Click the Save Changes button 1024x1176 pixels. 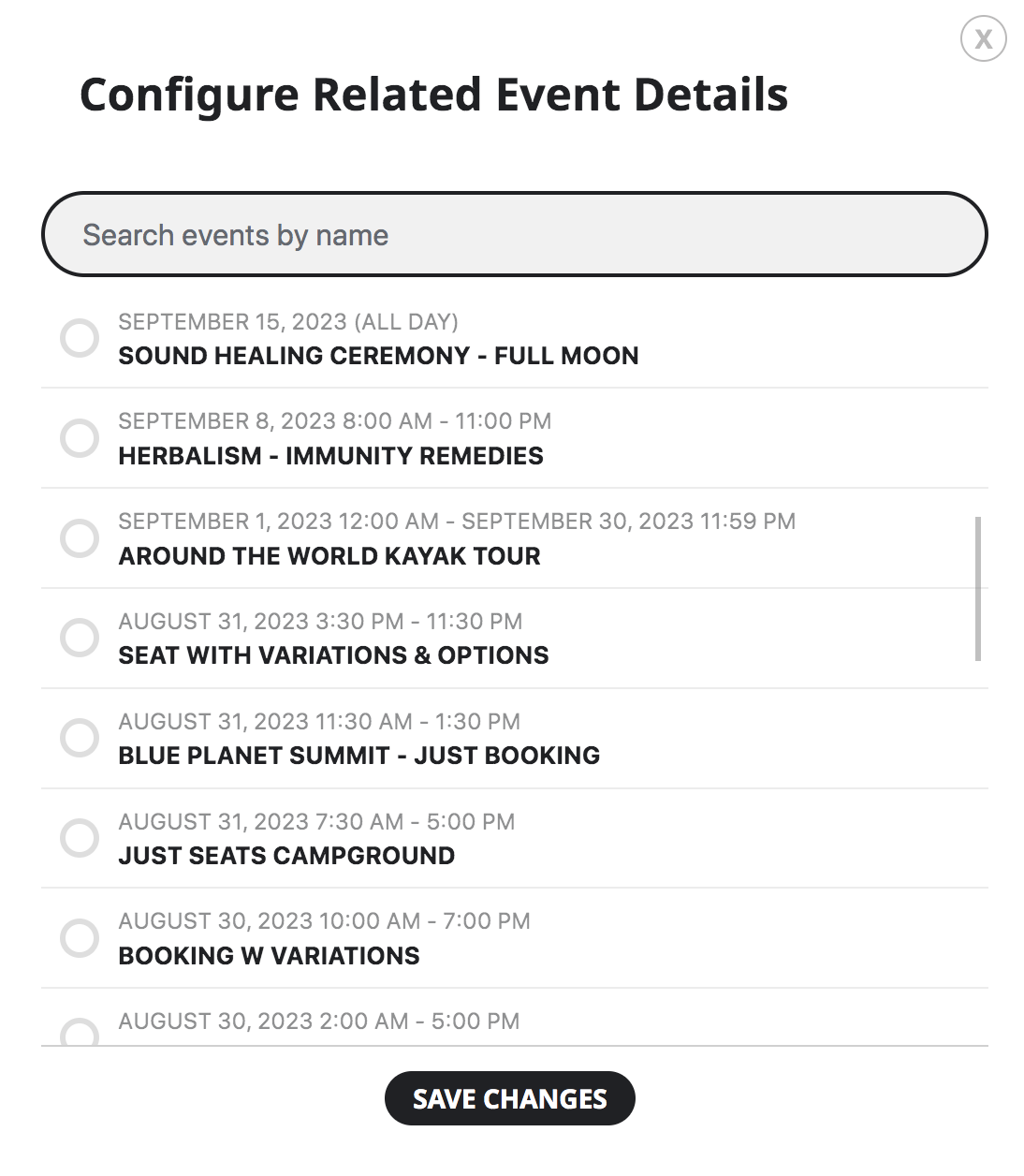pos(511,1098)
